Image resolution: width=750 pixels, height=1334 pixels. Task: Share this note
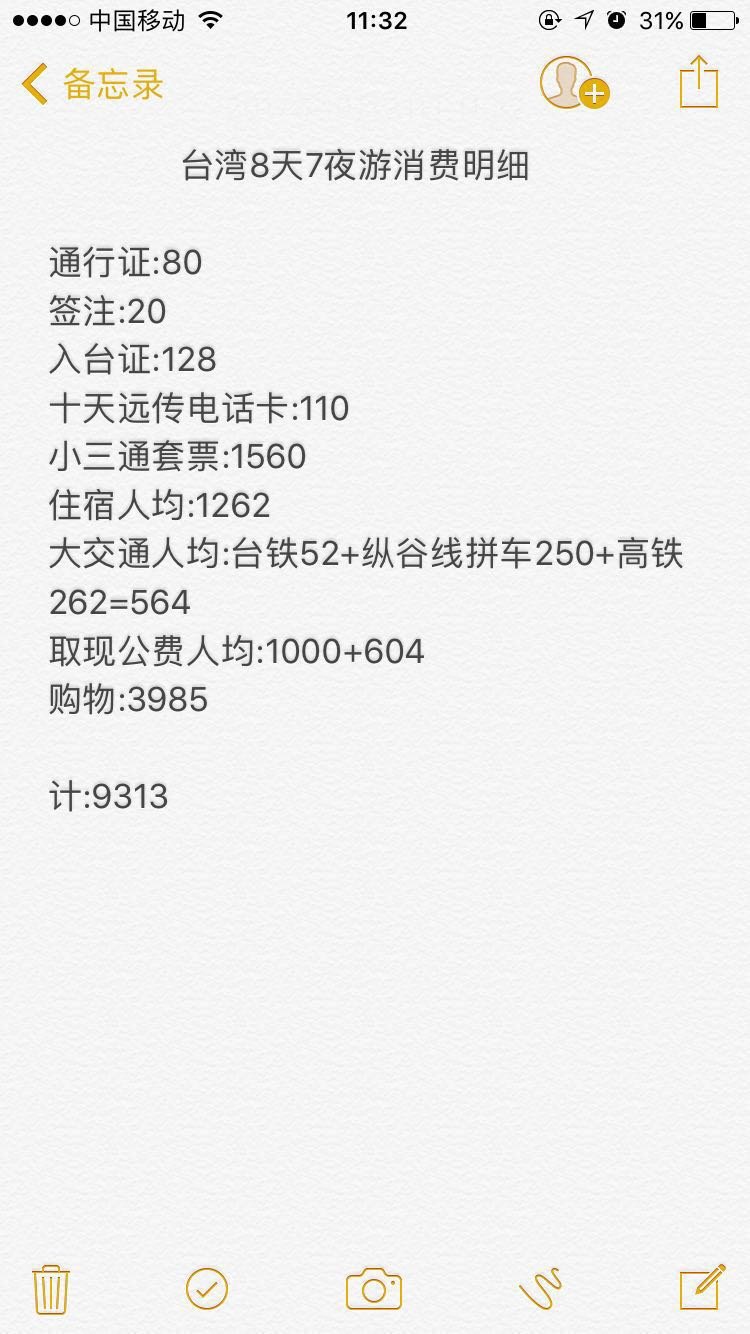pyautogui.click(x=699, y=82)
